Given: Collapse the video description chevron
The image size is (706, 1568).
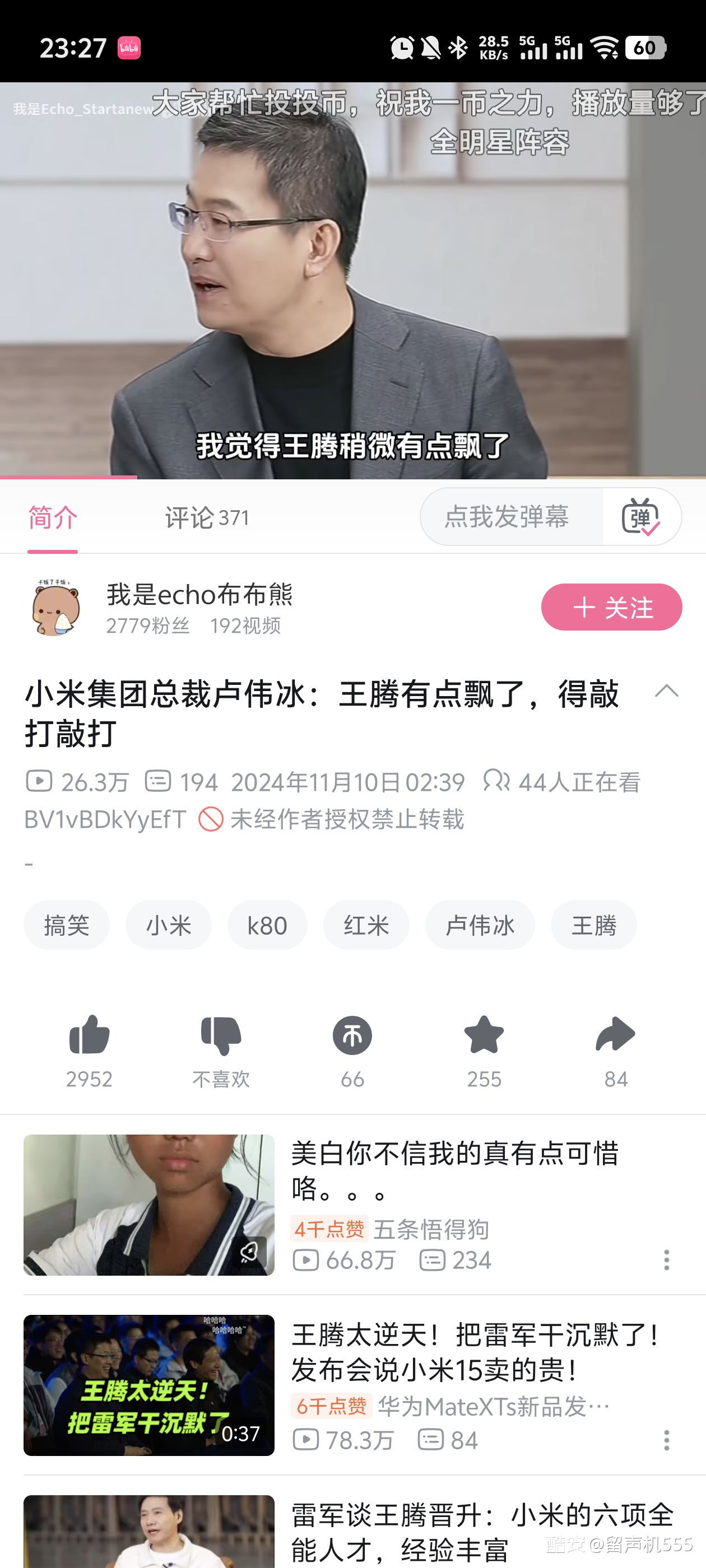Looking at the screenshot, I should click(666, 691).
